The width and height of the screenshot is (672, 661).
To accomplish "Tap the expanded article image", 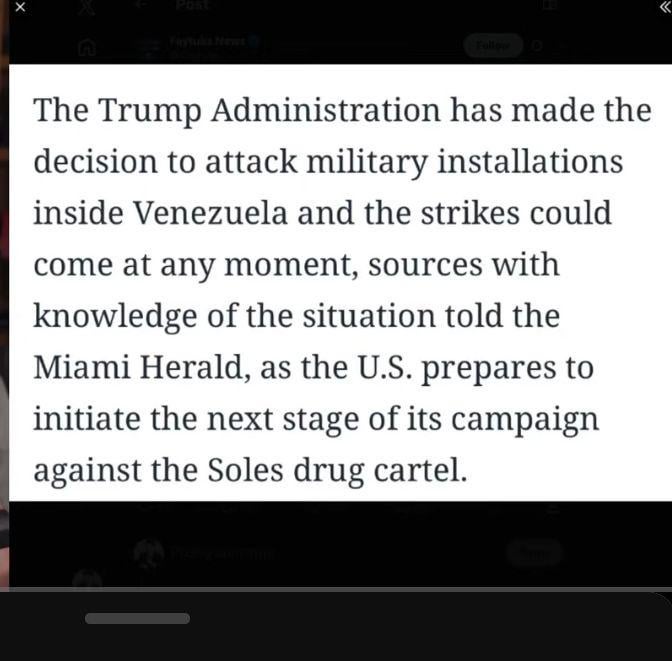I will tap(340, 283).
